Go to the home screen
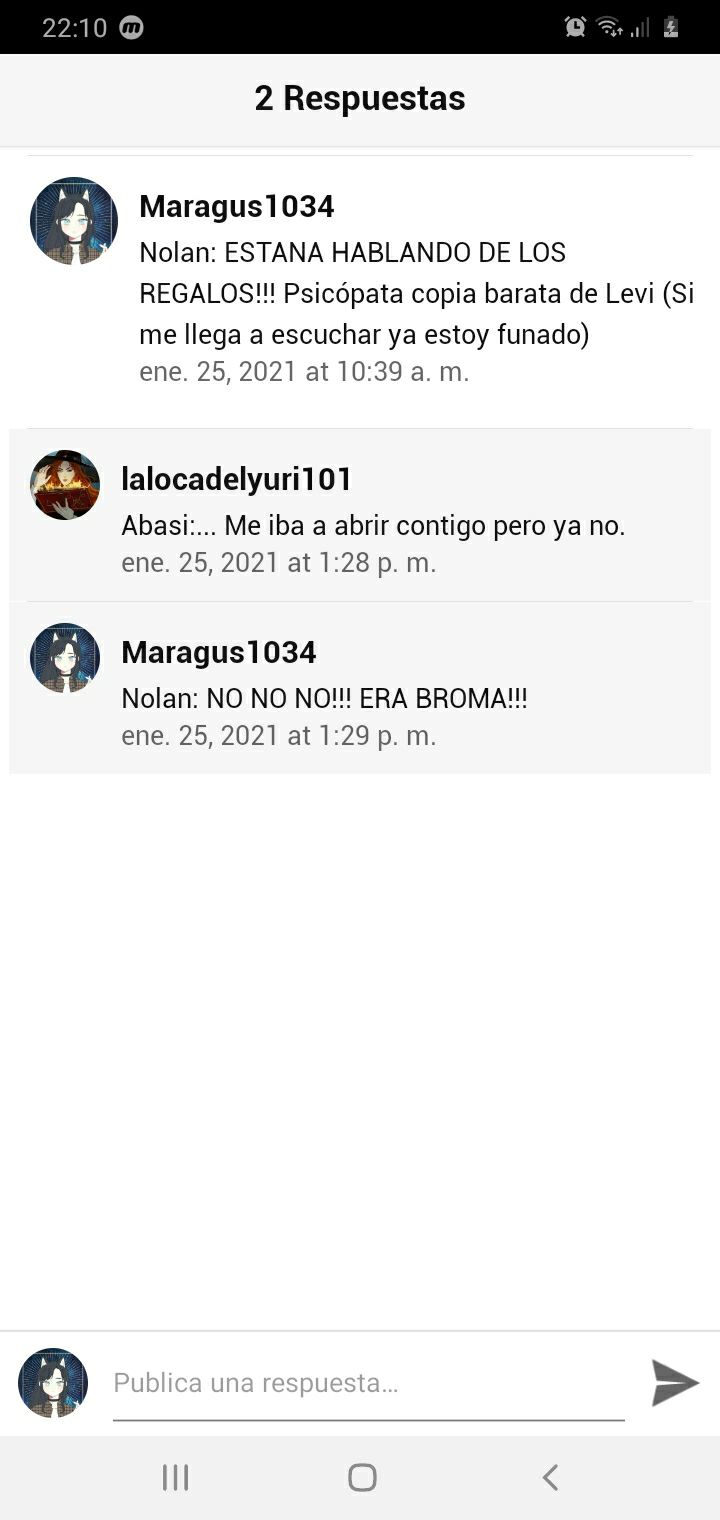This screenshot has height=1520, width=720. click(362, 1477)
